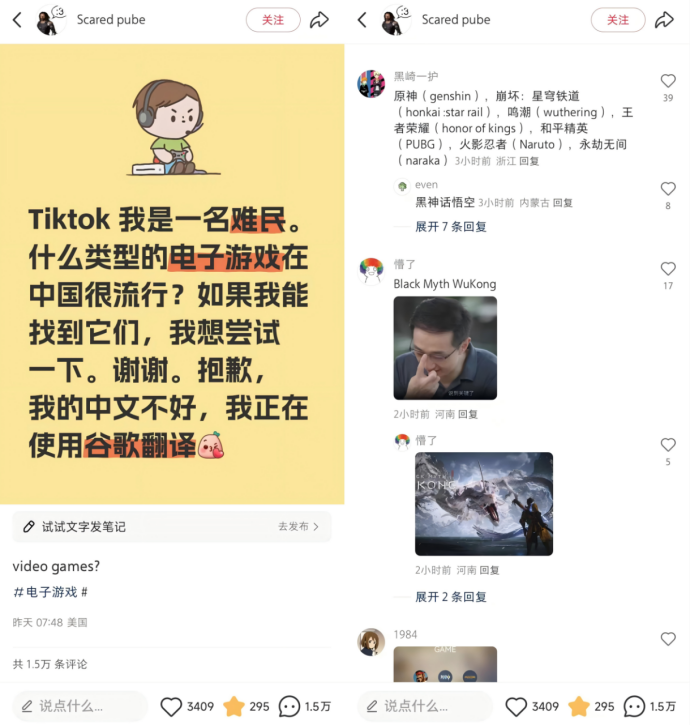
Task: Reply to even's comment via 回复
Action: 563,203
